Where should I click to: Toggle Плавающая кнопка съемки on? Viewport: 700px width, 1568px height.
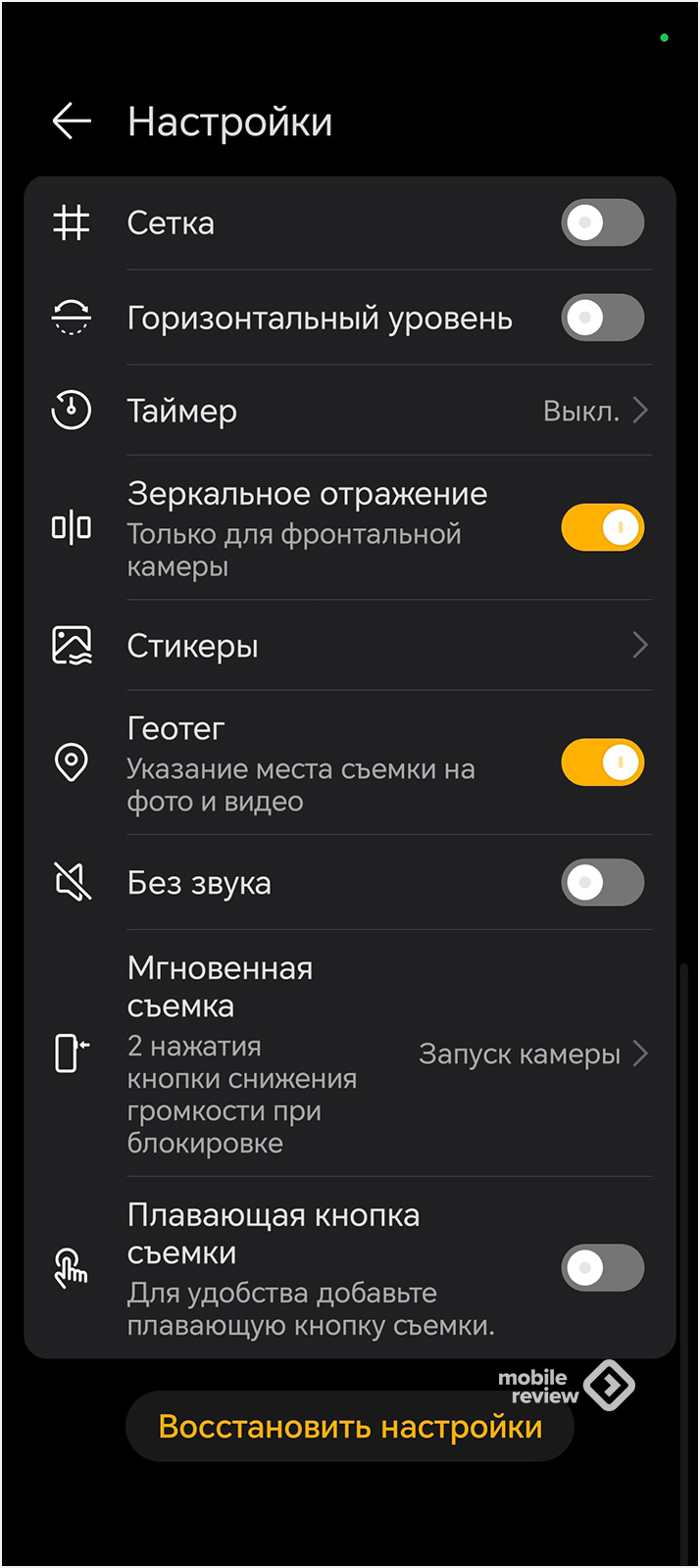click(602, 1268)
